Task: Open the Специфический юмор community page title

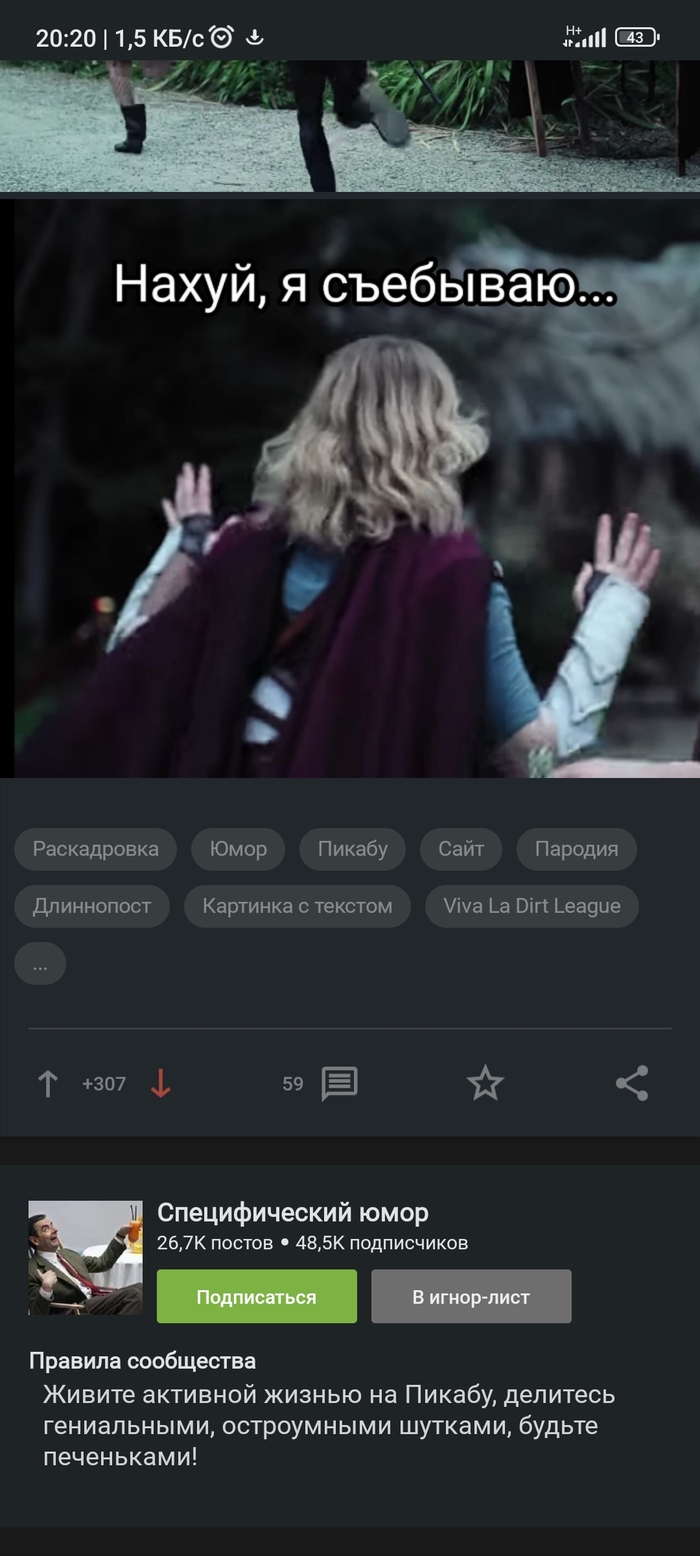Action: (292, 1213)
